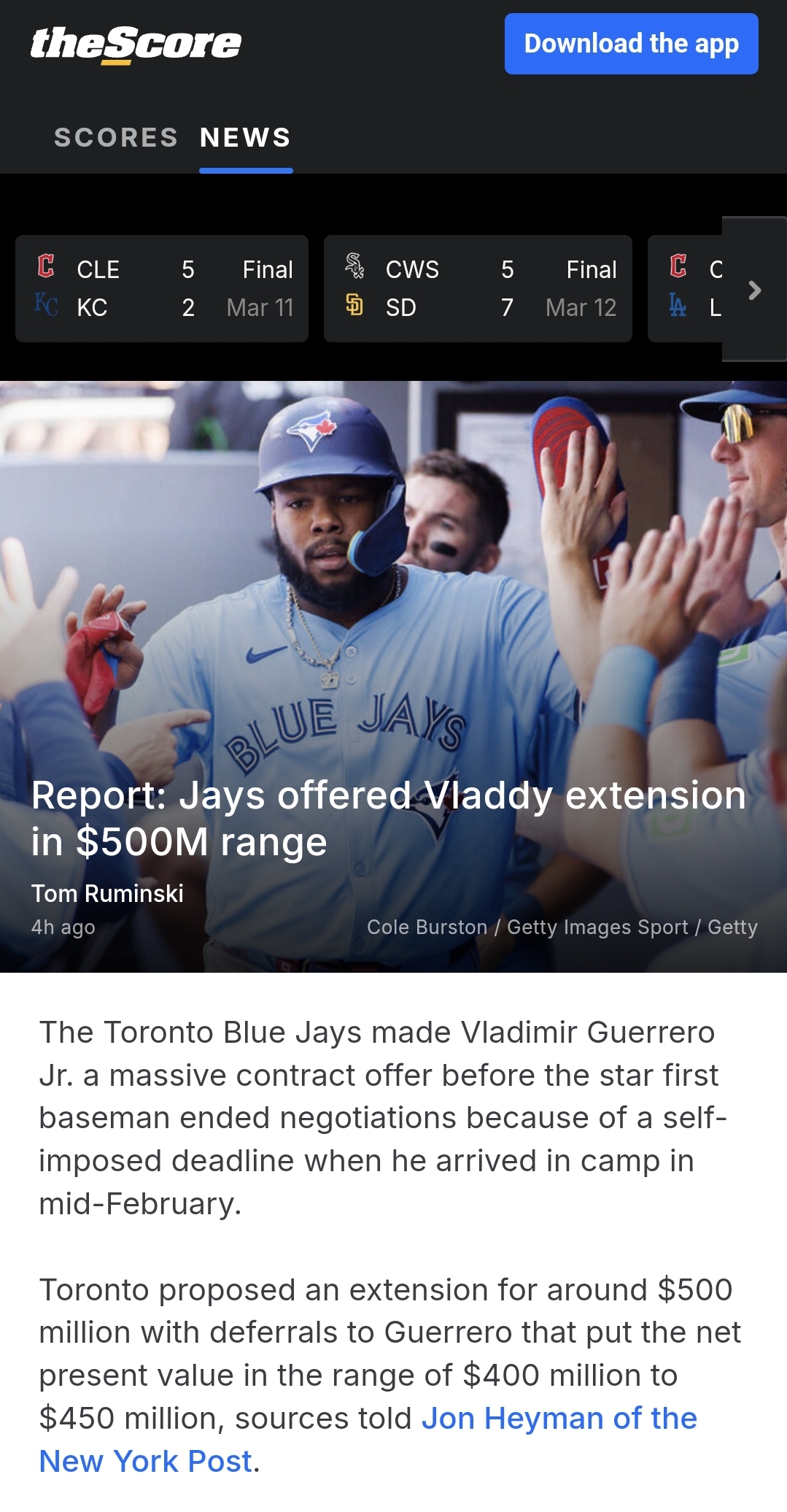Select the News tab

tap(246, 137)
